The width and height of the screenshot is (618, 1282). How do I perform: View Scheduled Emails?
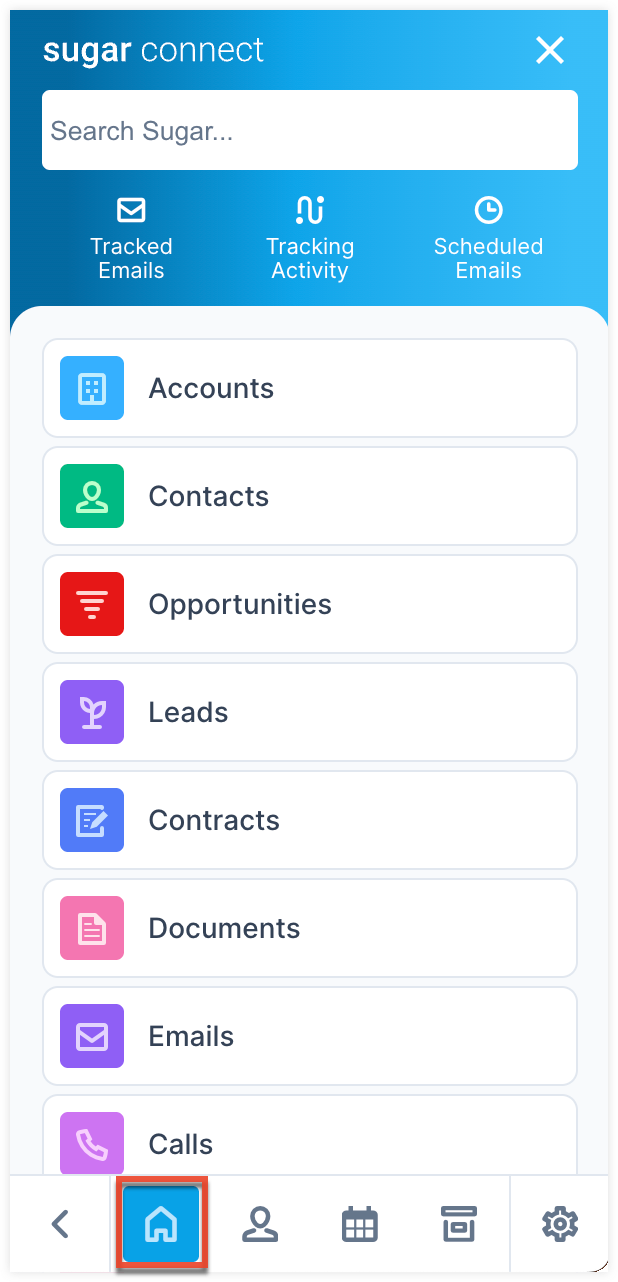488,240
